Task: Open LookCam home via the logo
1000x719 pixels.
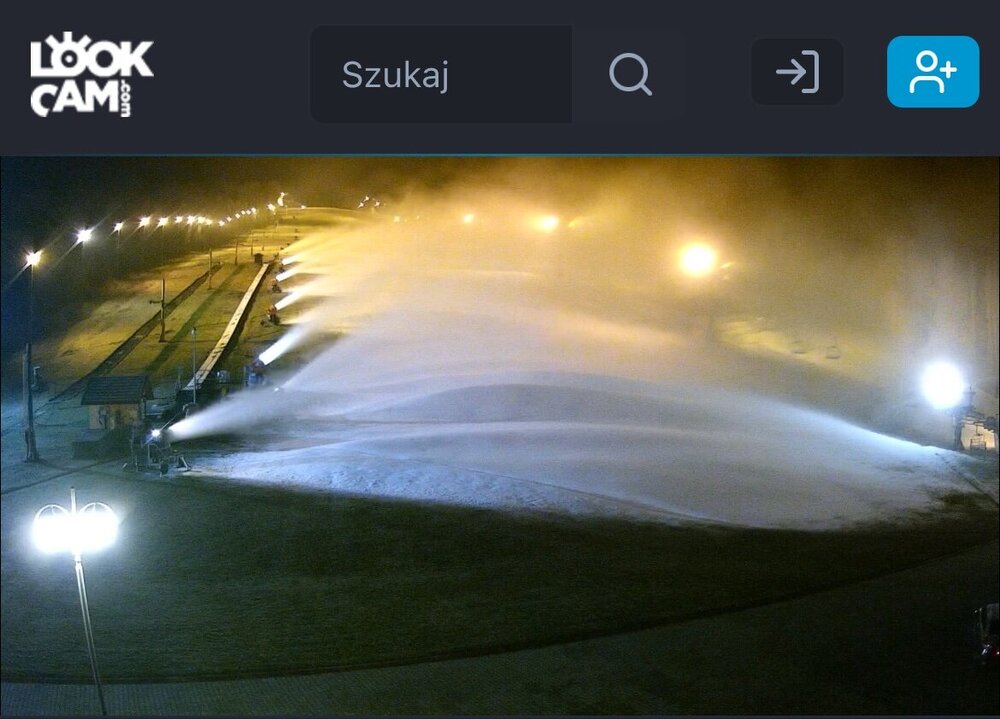Action: [91, 74]
